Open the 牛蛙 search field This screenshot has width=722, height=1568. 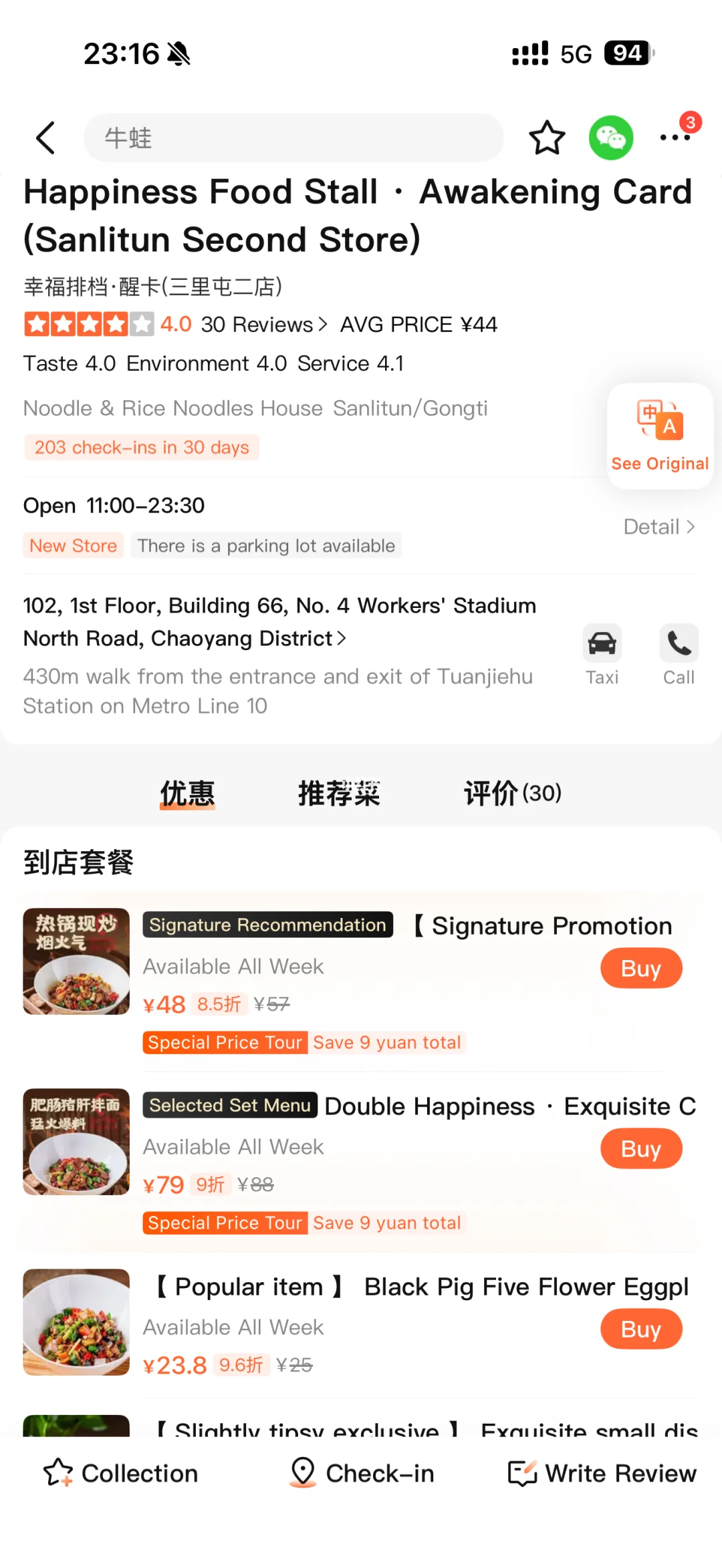(293, 138)
